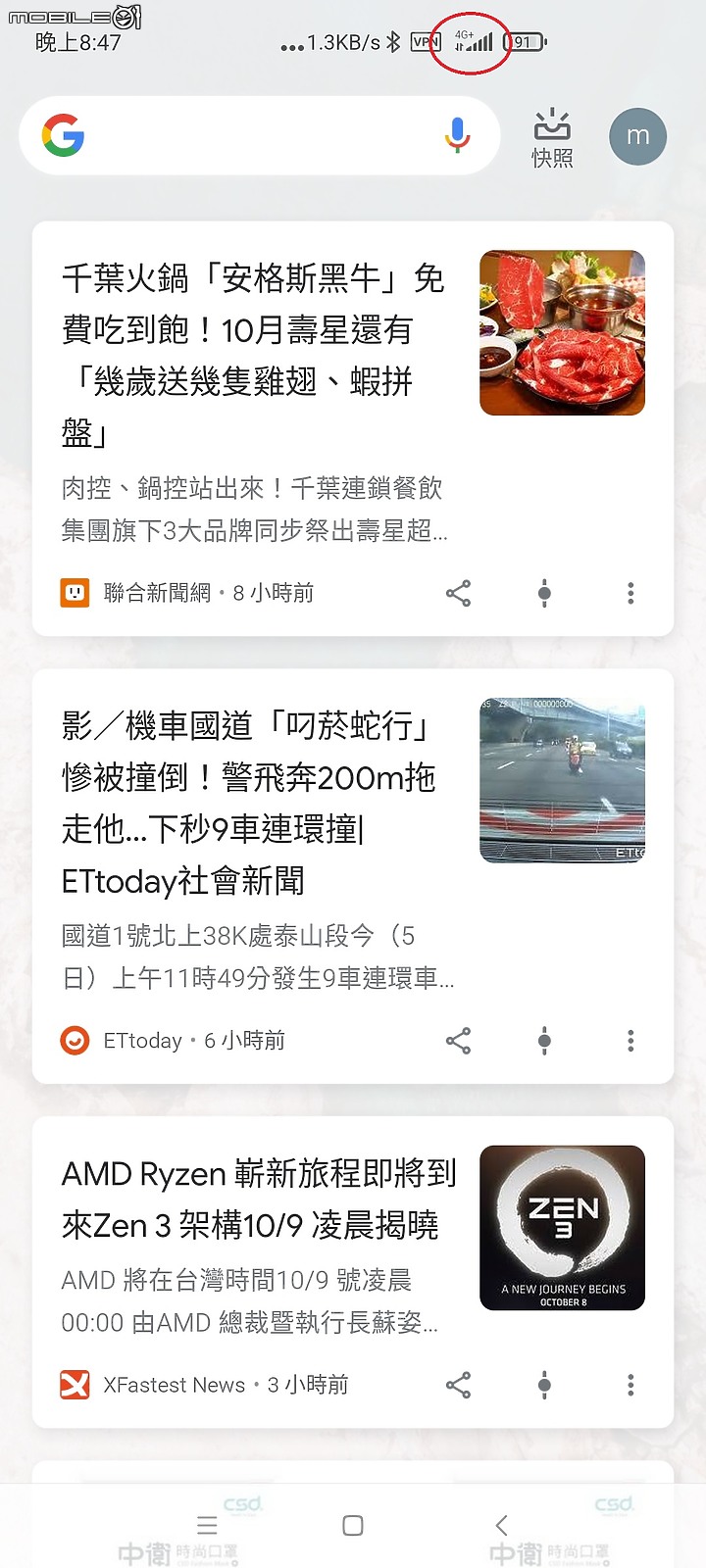Adjust interest for the 聯合新聞網 story

[x=544, y=593]
